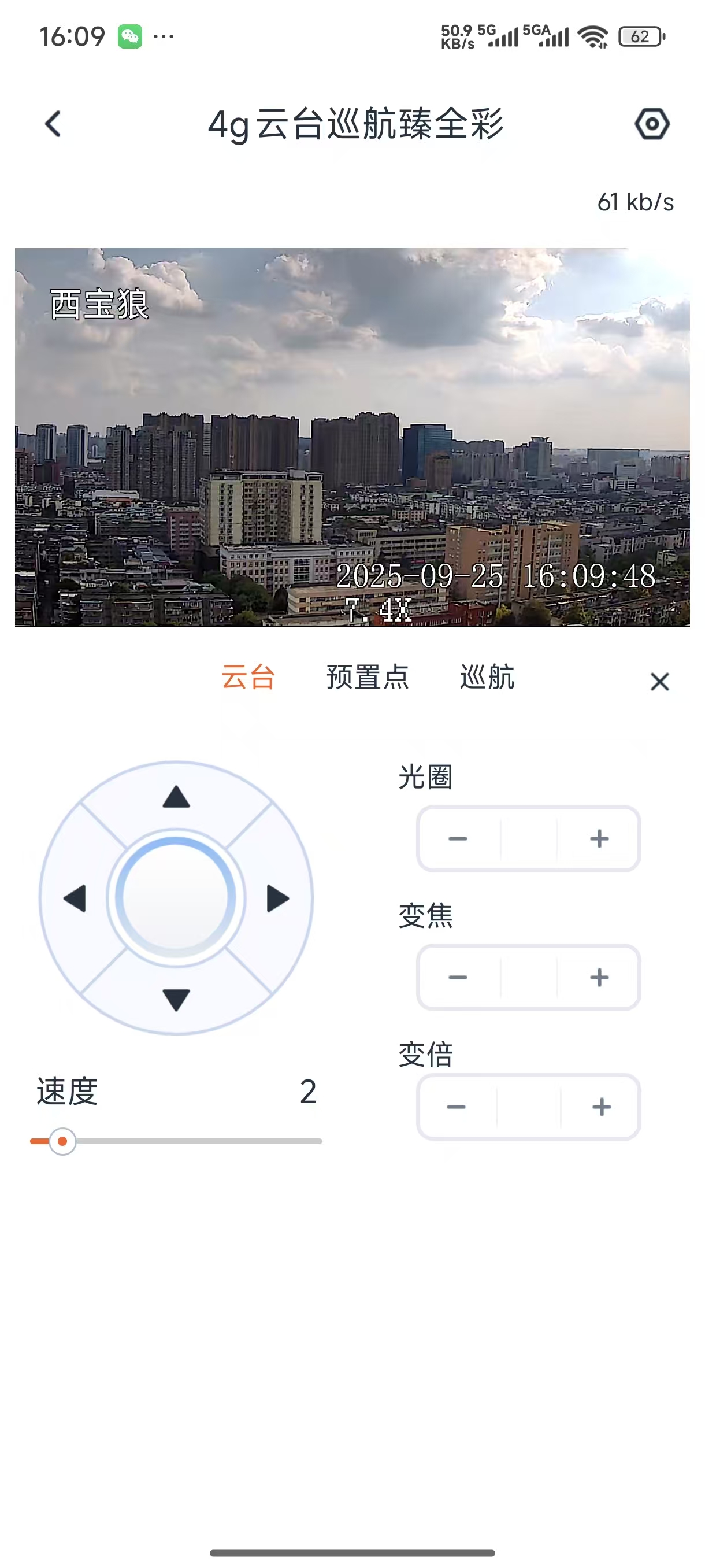Image resolution: width=705 pixels, height=1568 pixels.
Task: Increase the 光圈 aperture value
Action: coord(599,839)
